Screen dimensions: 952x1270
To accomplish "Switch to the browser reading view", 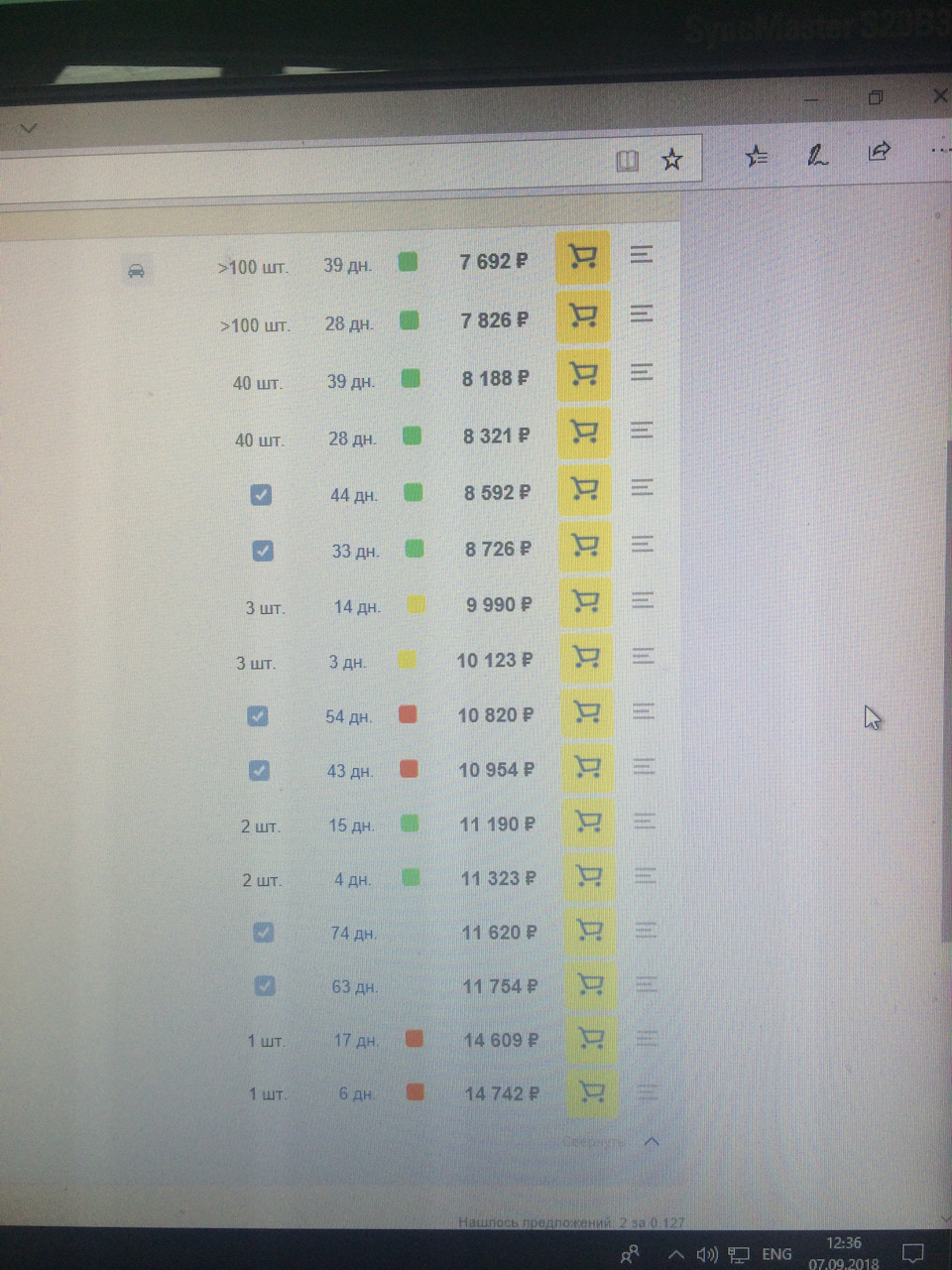I will [627, 161].
